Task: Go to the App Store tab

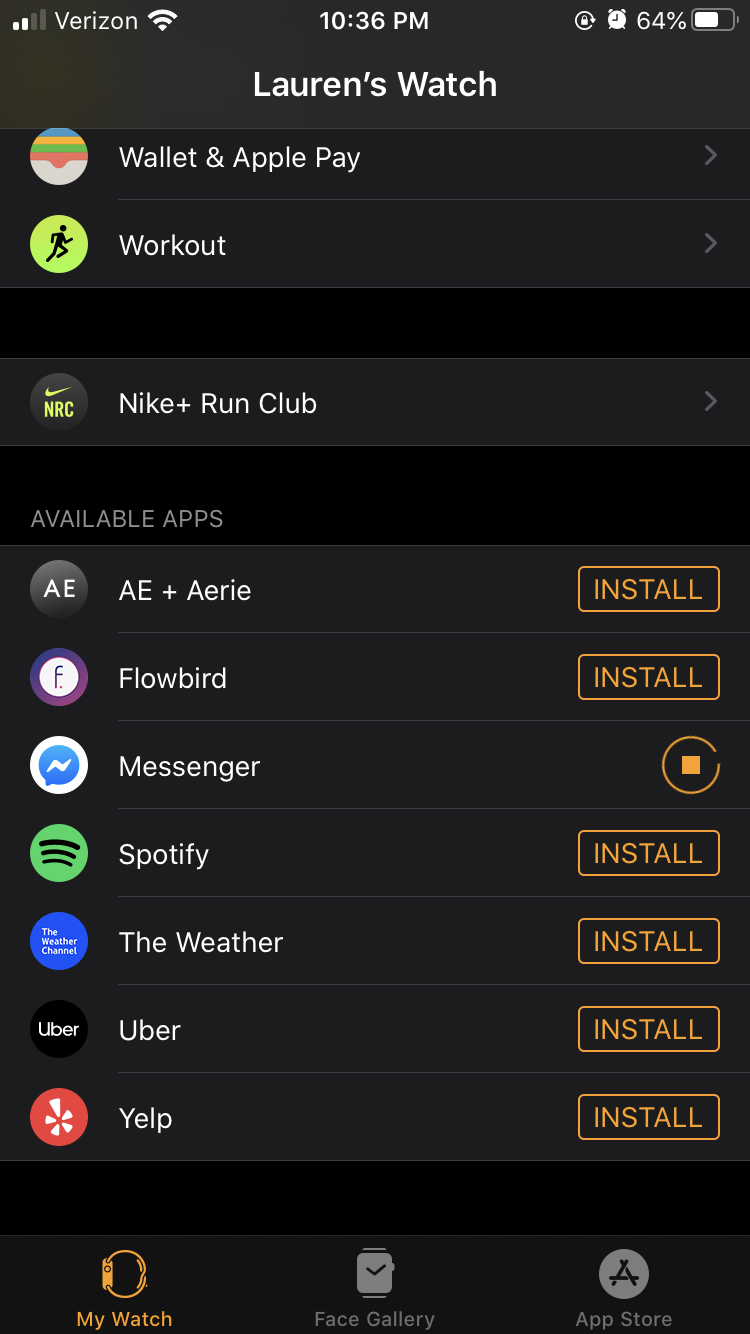Action: 623,1288
